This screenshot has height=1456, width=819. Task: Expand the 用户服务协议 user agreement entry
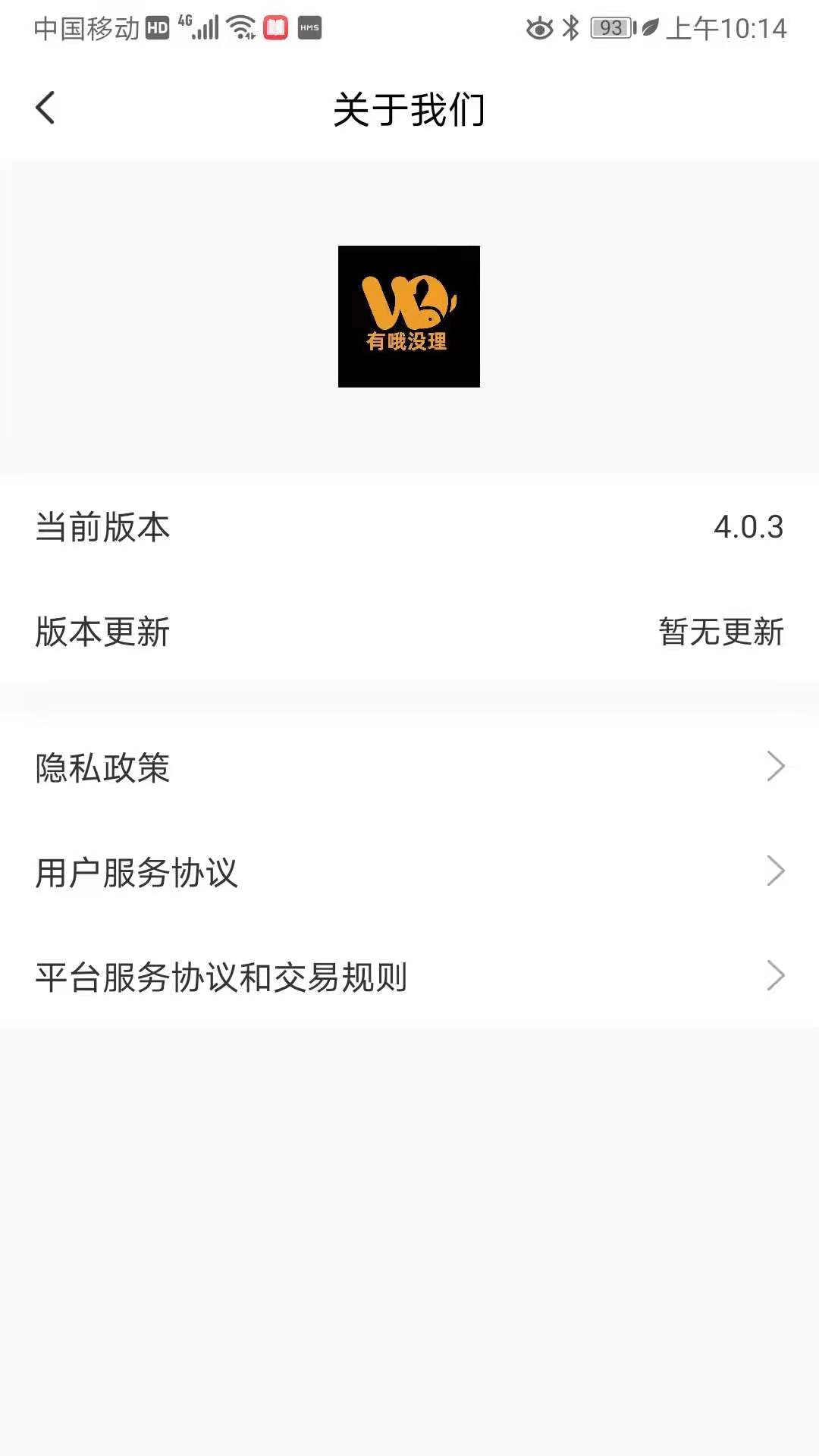[777, 871]
